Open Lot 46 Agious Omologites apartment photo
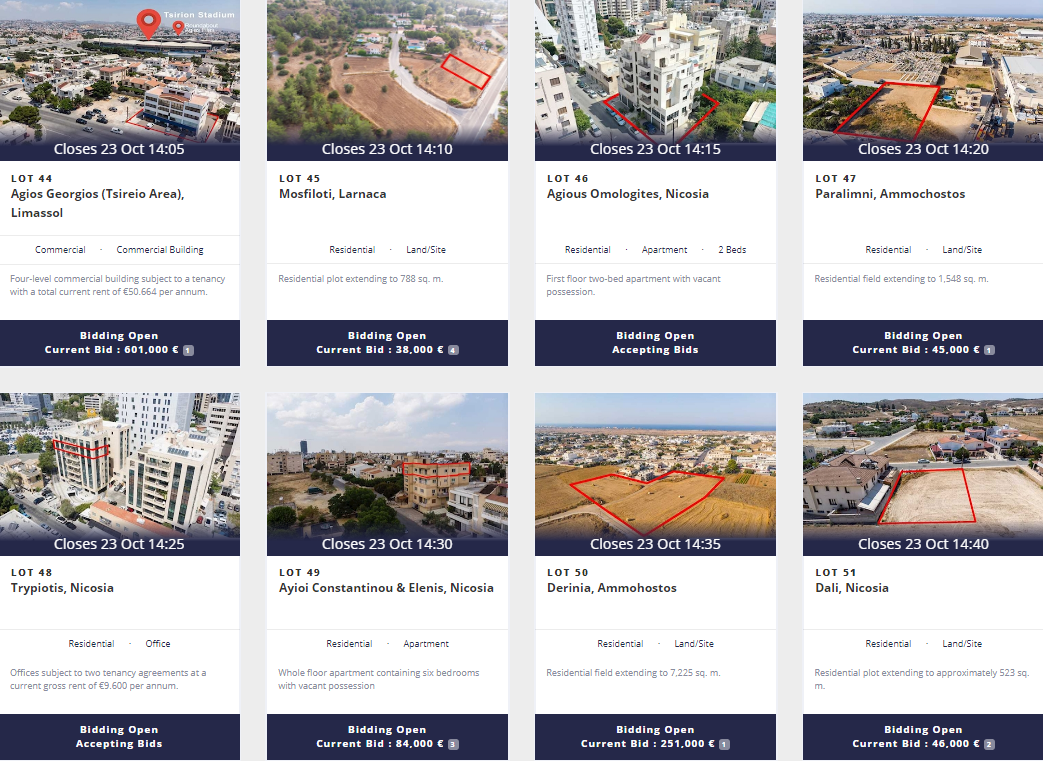Screen dimensions: 1043x761 pos(655,70)
